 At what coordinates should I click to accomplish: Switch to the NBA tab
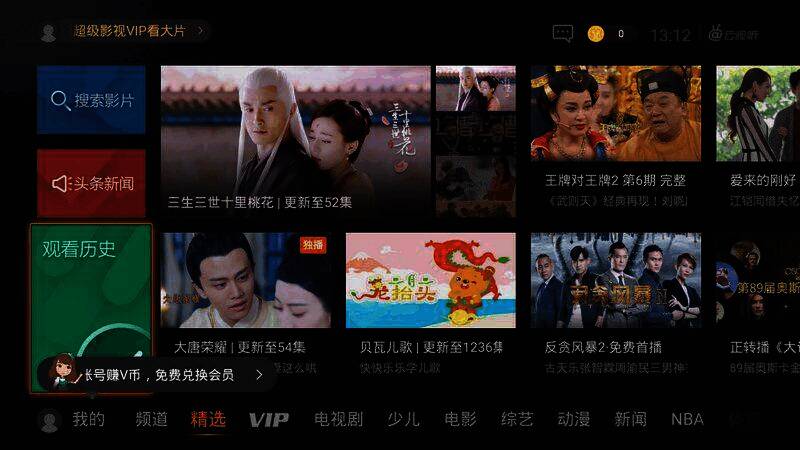click(x=687, y=419)
